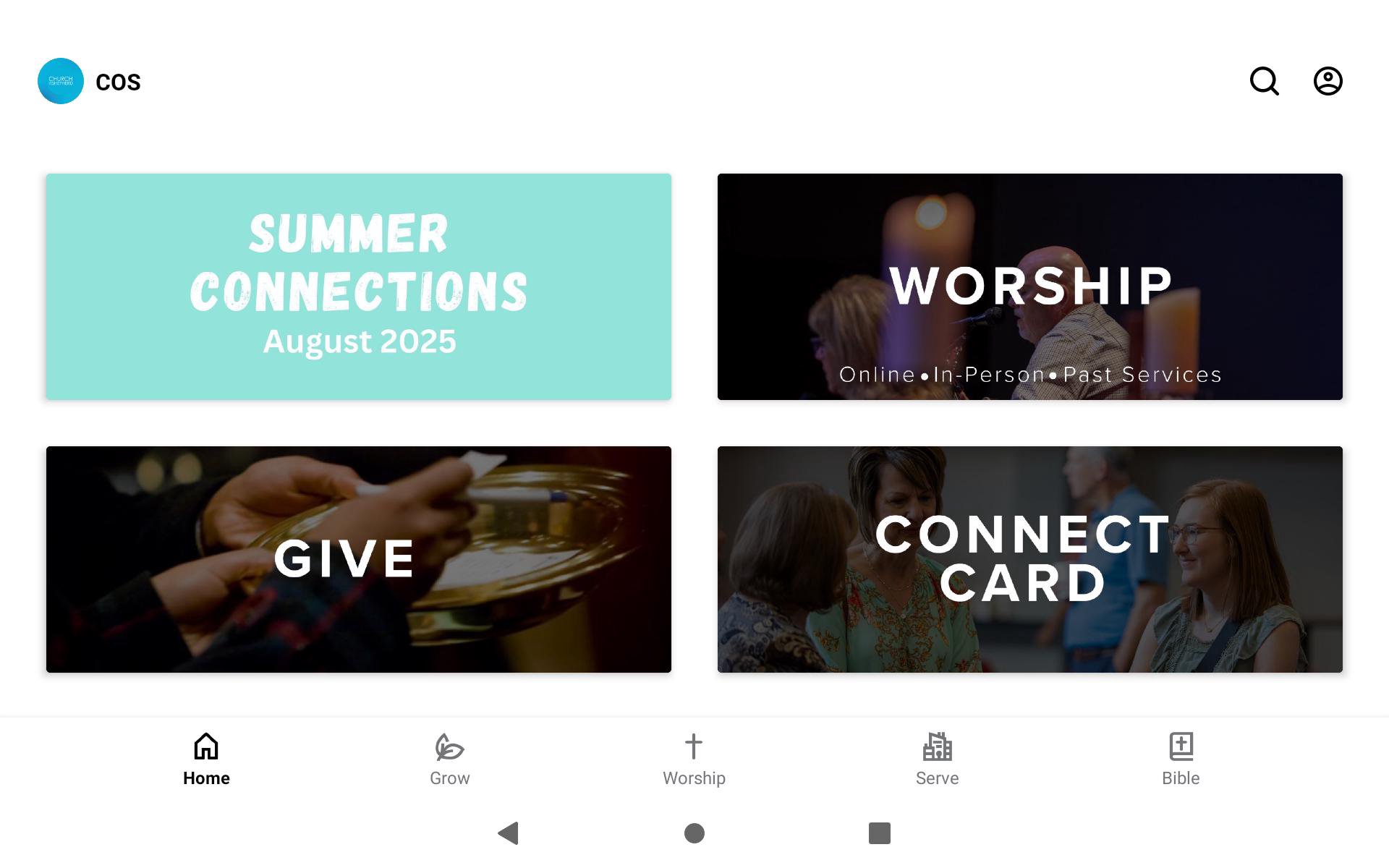Screen dimensions: 1389x868
Task: Switch to the Worship tab
Action: coord(694,759)
